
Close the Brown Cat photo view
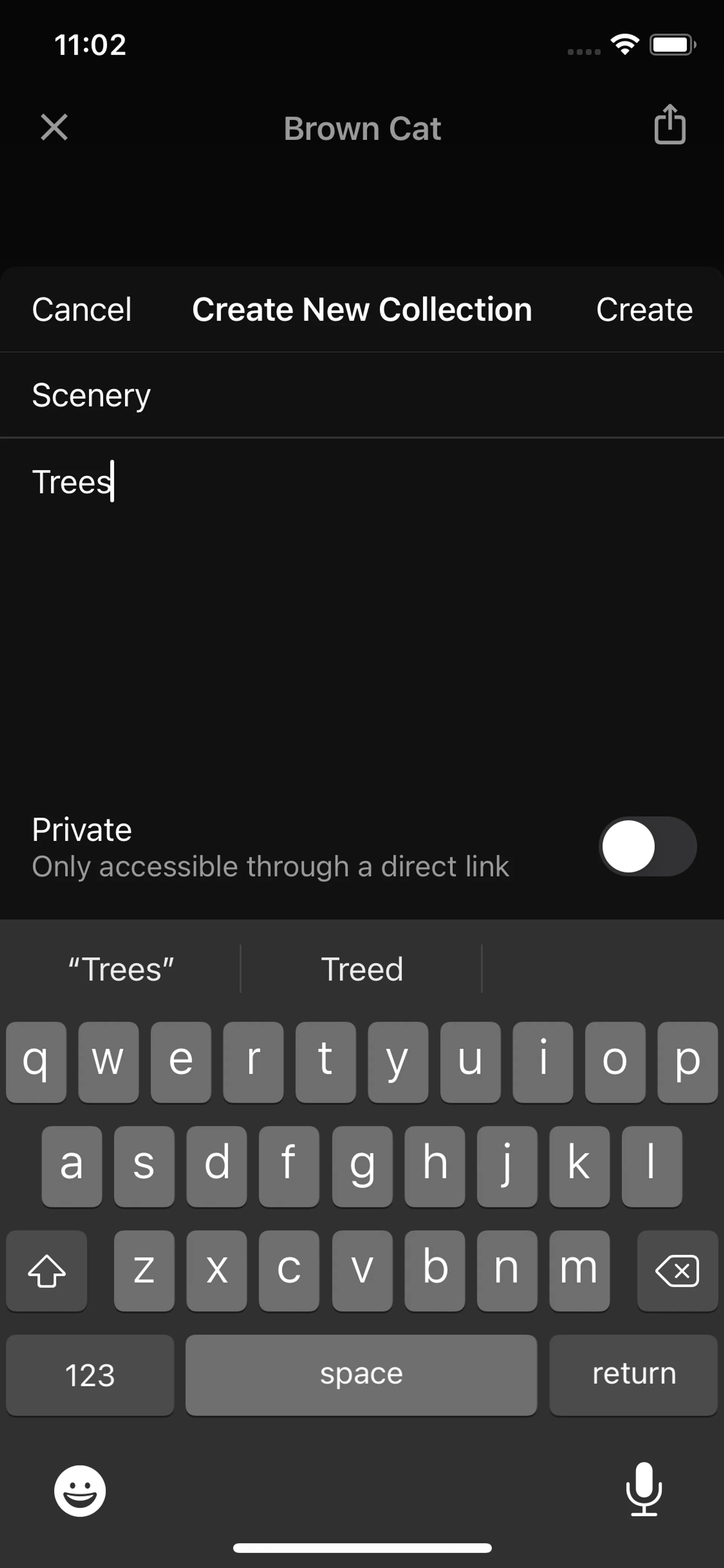[54, 127]
